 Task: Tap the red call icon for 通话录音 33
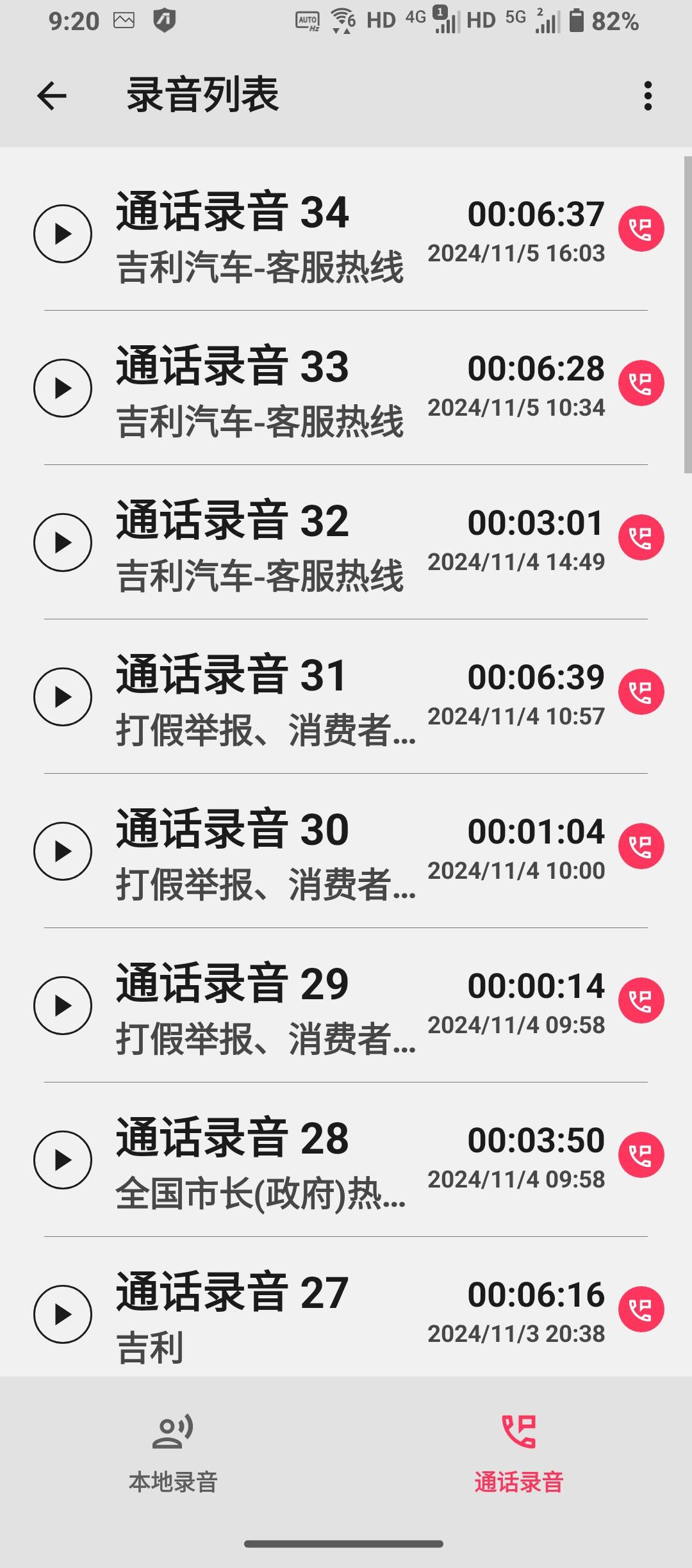pos(641,383)
